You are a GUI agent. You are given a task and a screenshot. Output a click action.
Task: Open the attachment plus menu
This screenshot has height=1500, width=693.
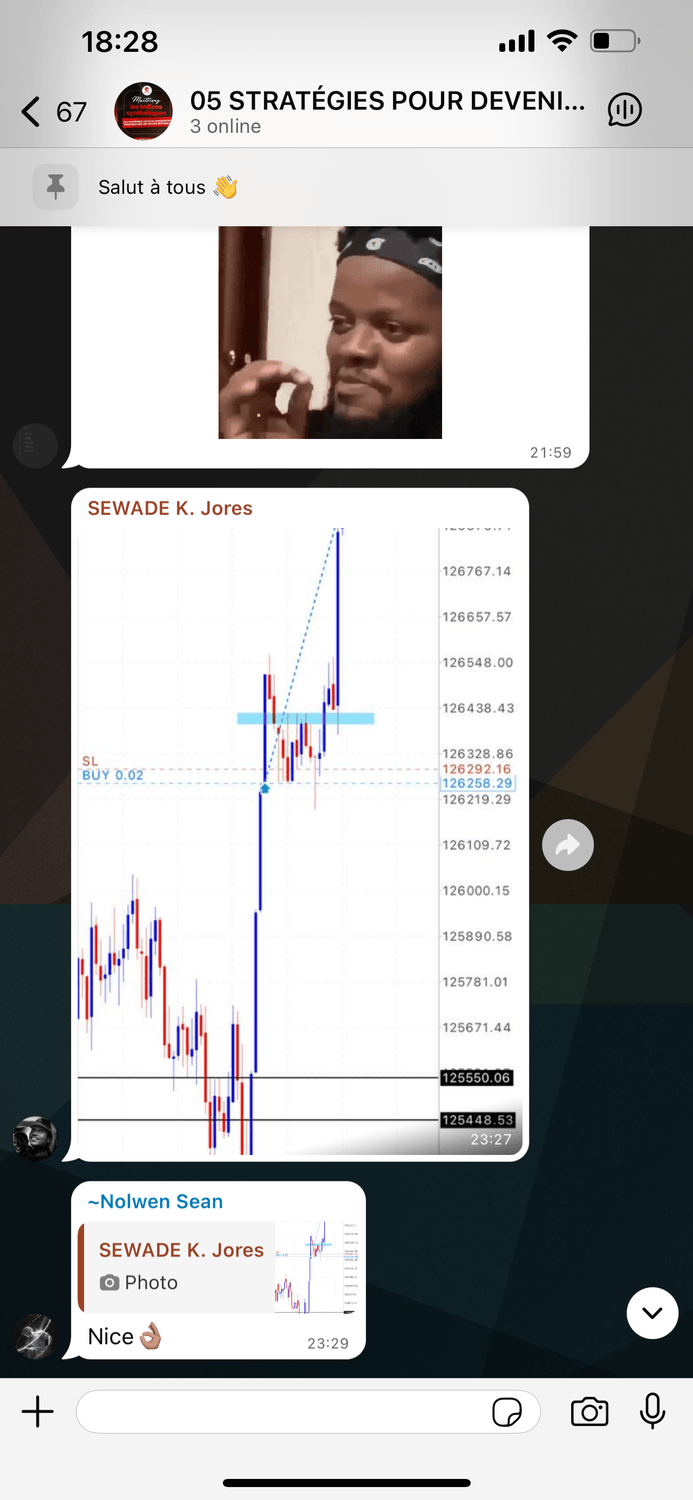click(37, 1412)
